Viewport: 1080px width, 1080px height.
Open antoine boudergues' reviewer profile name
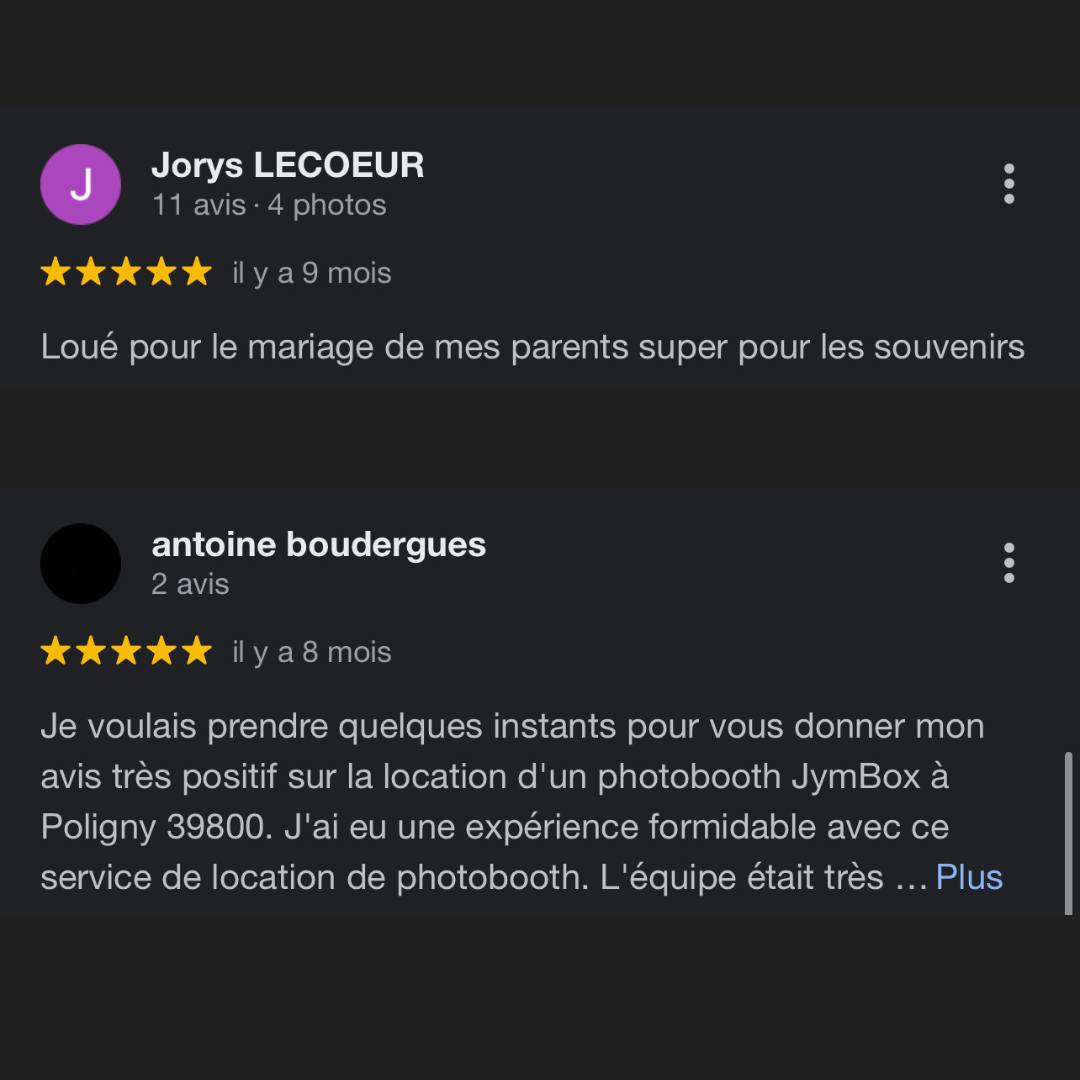[318, 545]
